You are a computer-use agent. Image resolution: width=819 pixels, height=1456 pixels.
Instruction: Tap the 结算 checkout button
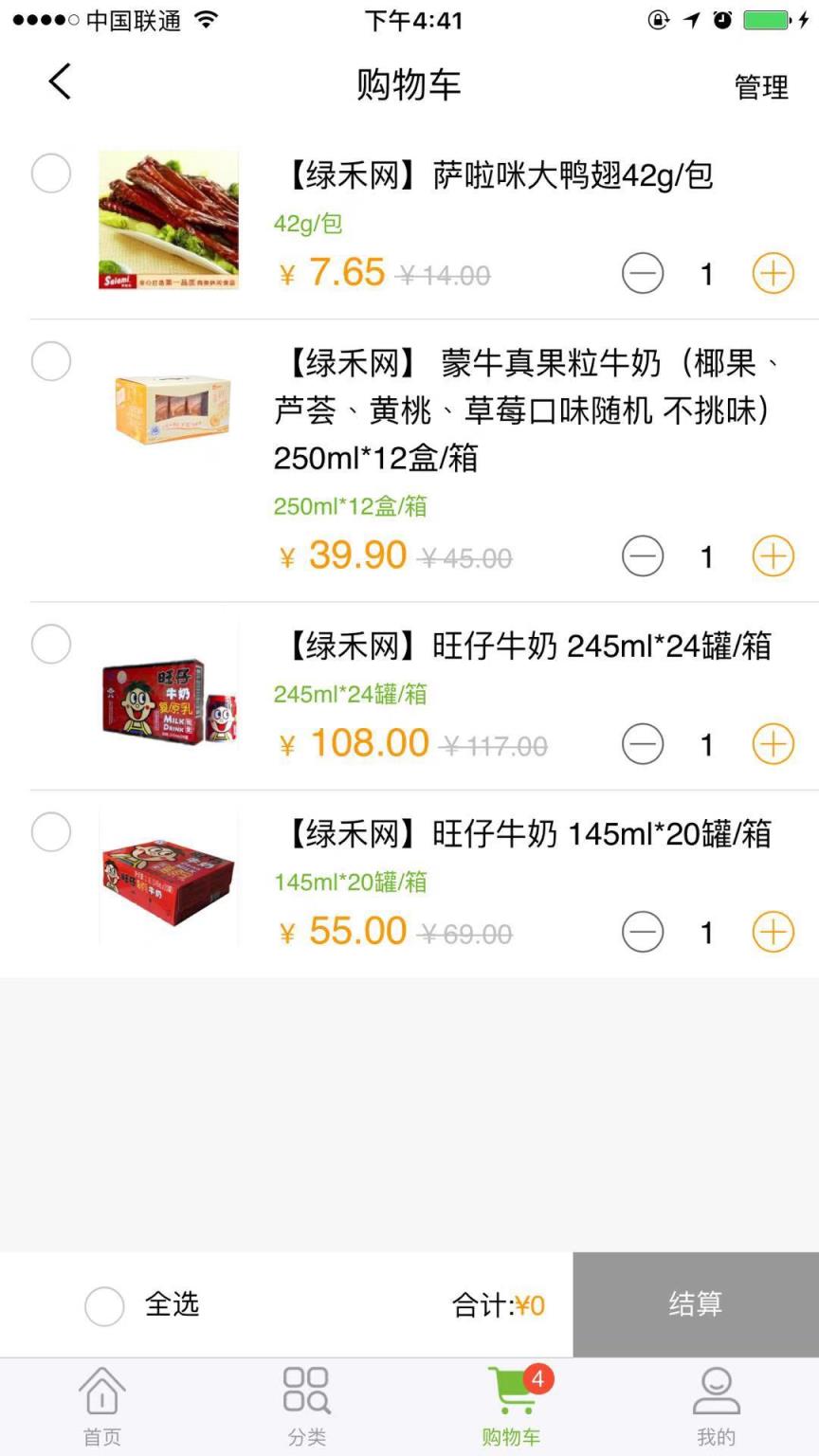tap(694, 1305)
